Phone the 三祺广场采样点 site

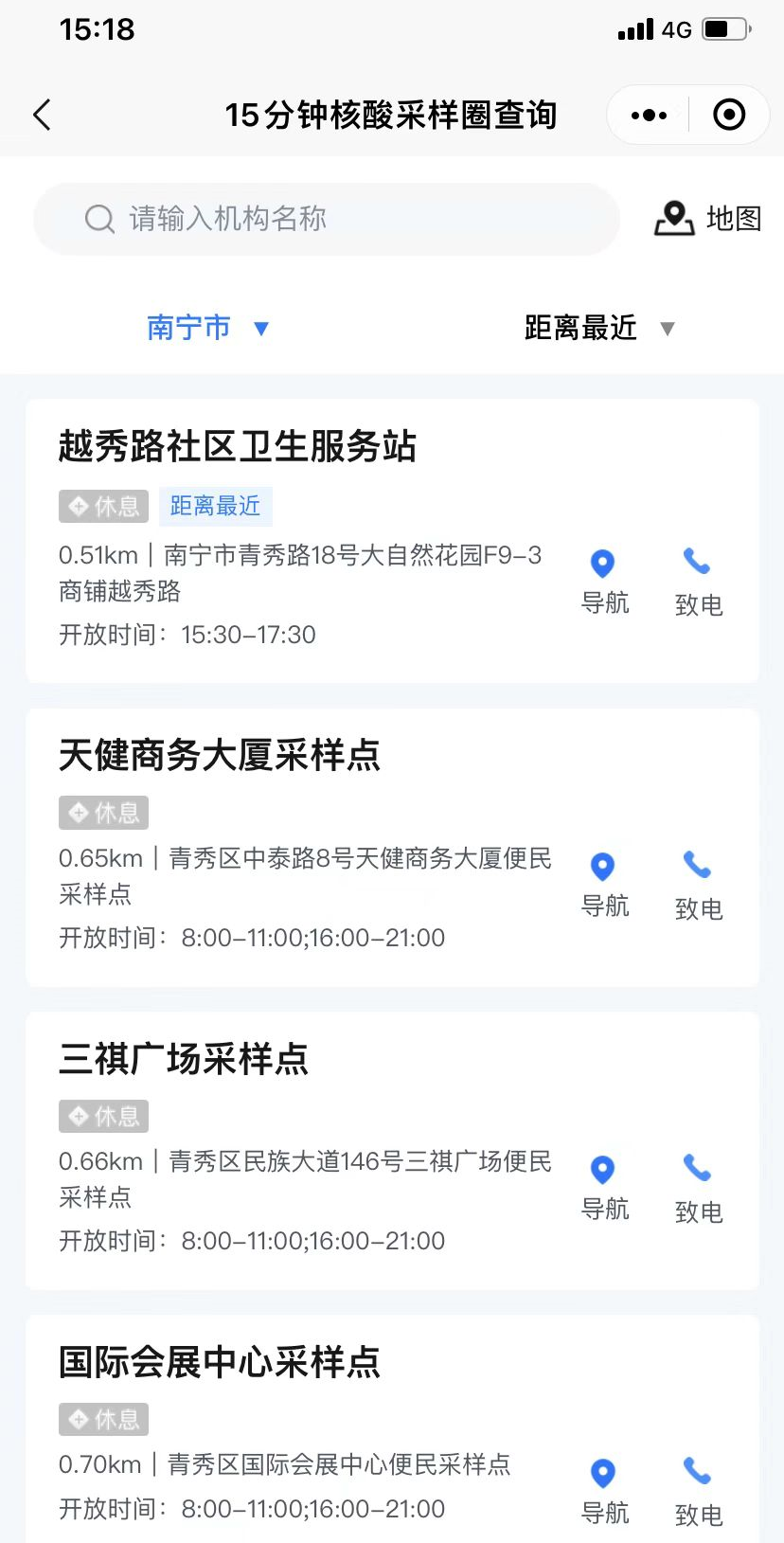pyautogui.click(x=699, y=1188)
